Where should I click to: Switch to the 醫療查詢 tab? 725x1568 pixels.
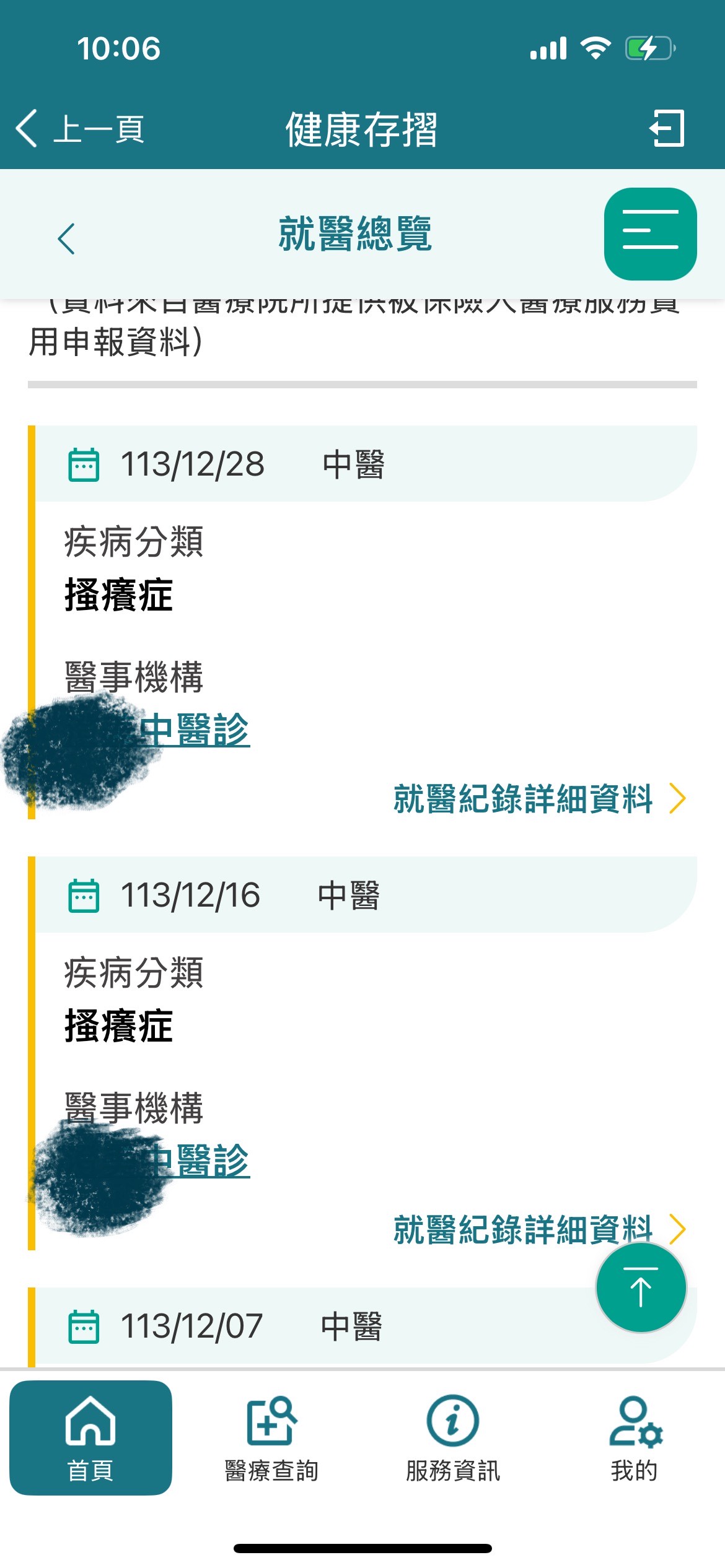point(271,1437)
